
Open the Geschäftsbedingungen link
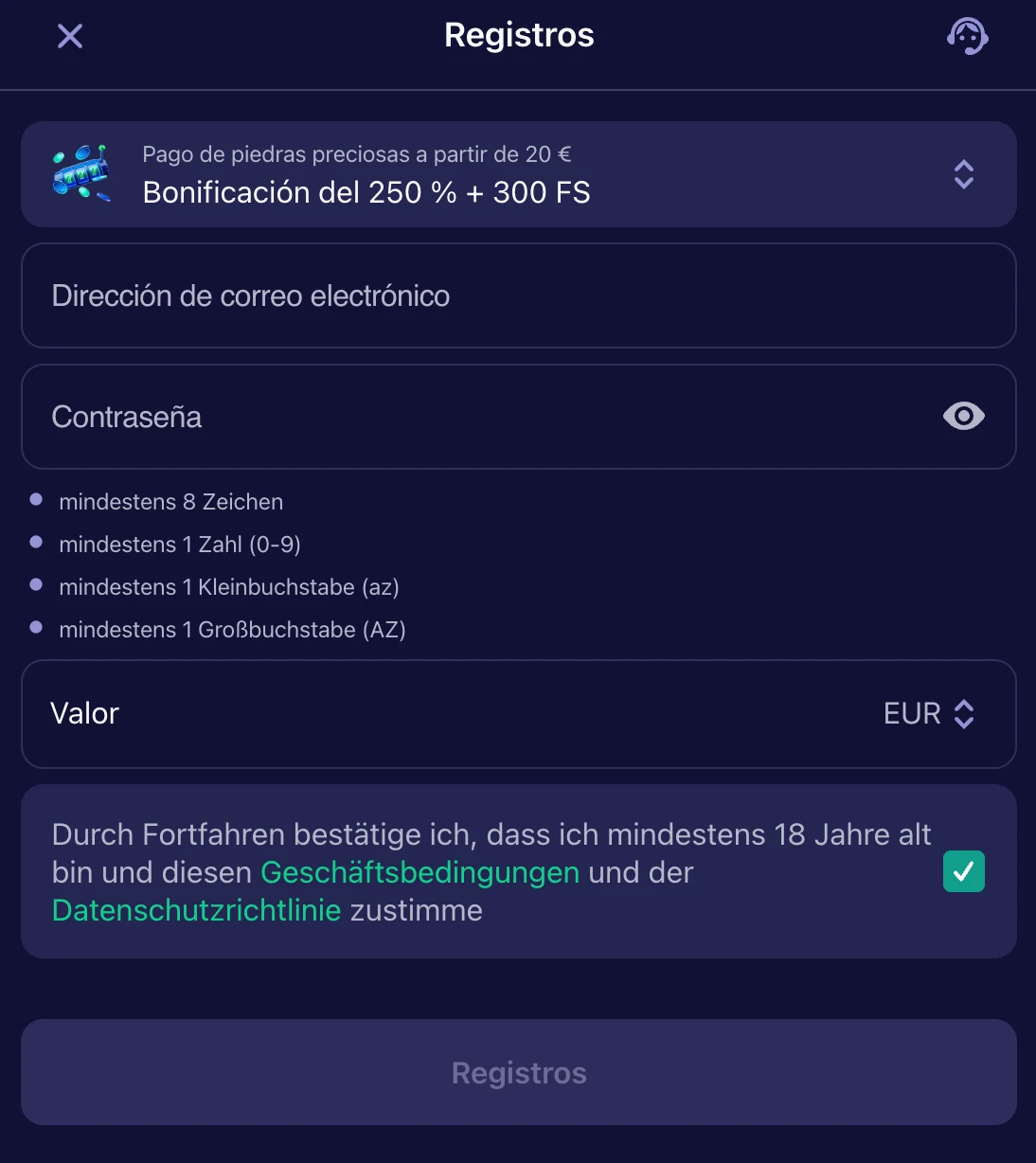(x=420, y=871)
